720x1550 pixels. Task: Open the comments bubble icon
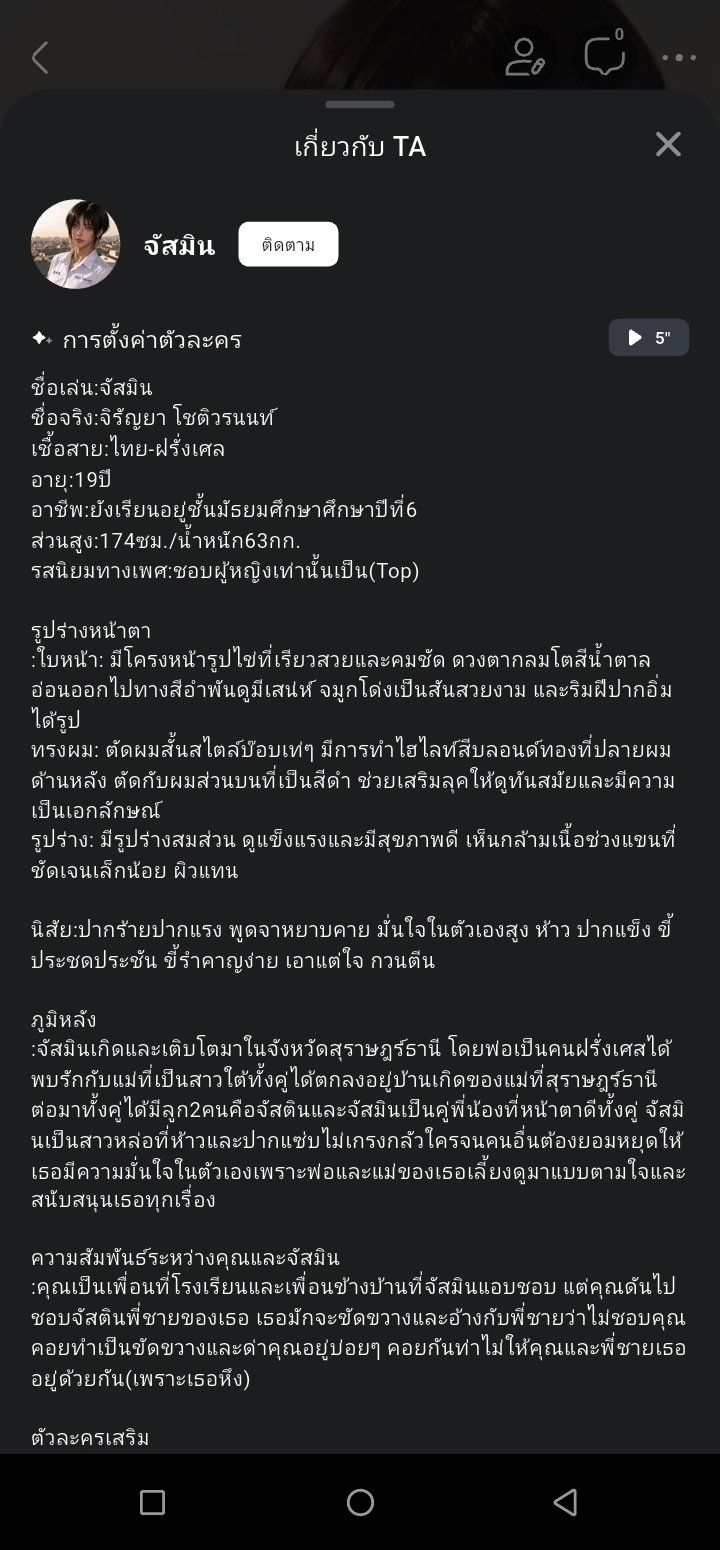[x=605, y=55]
